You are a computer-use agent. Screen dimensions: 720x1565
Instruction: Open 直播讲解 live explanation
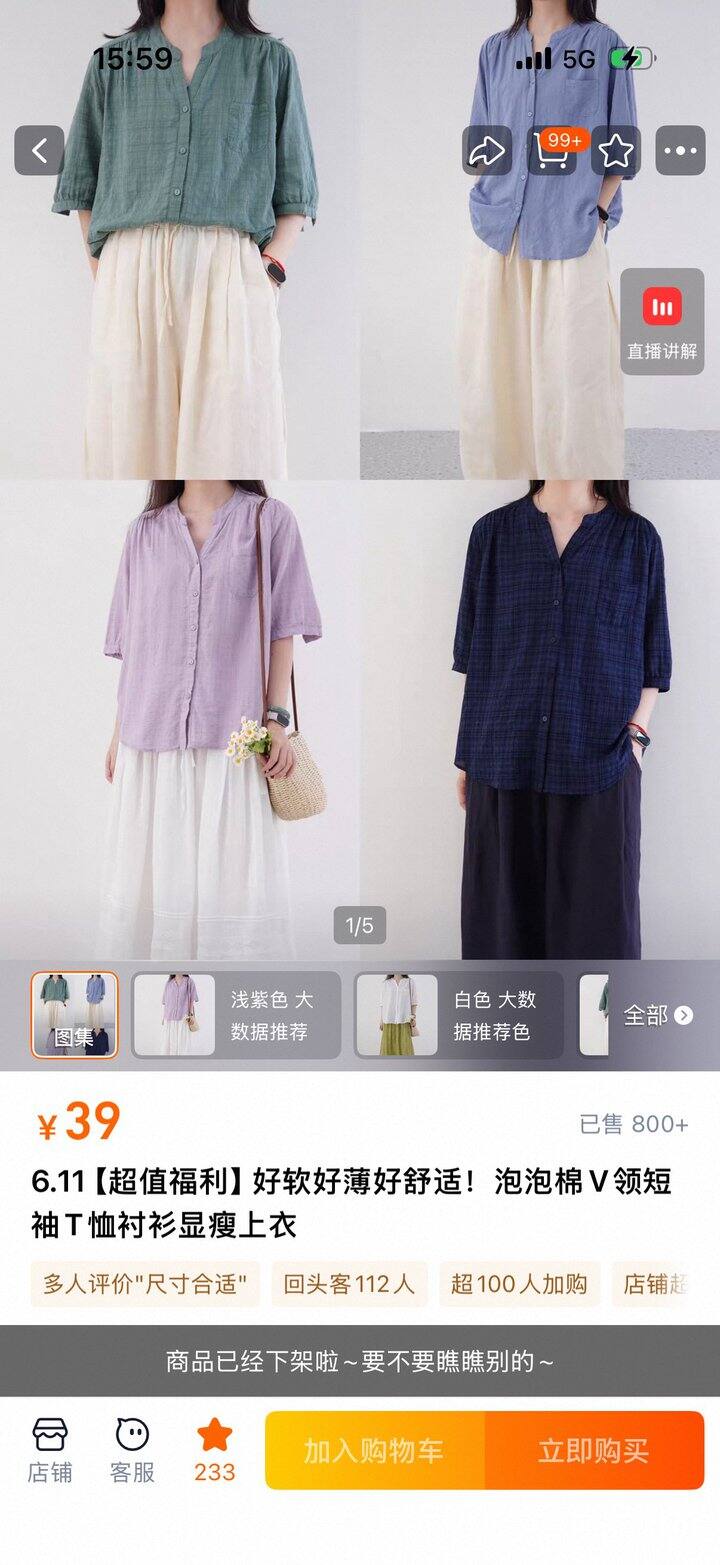coord(662,321)
